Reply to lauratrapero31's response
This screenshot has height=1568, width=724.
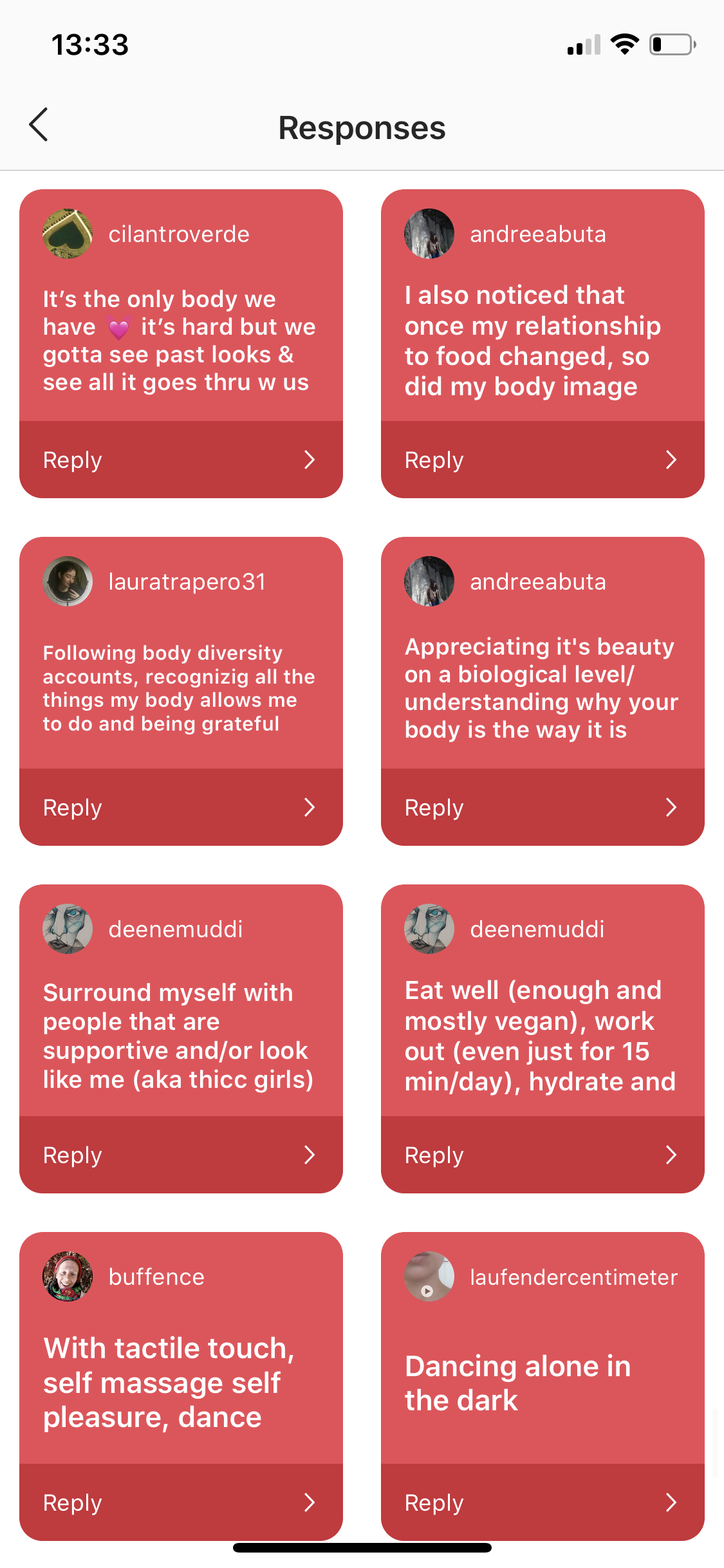click(180, 807)
